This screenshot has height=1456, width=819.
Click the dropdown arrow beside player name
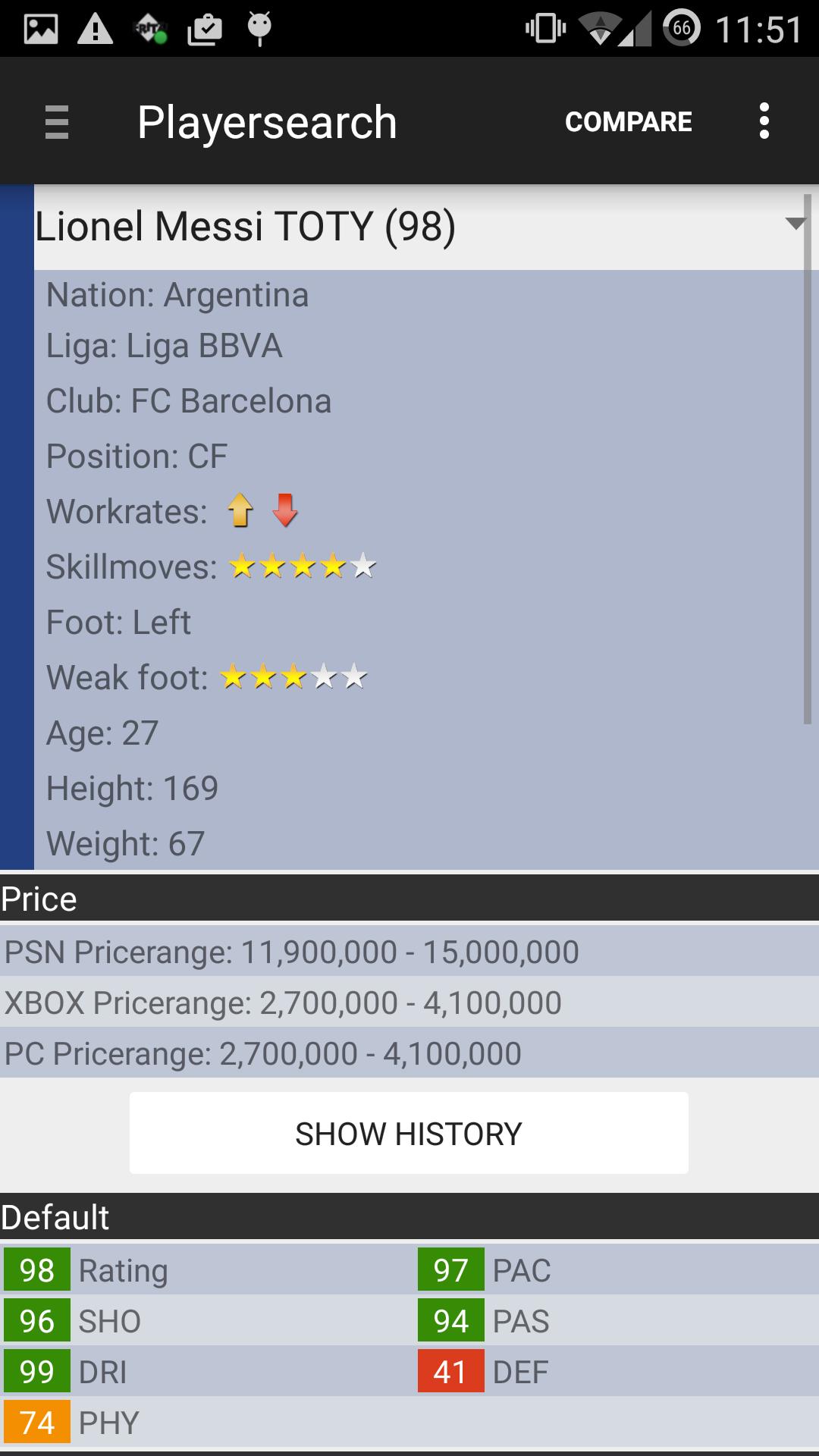pos(793,225)
